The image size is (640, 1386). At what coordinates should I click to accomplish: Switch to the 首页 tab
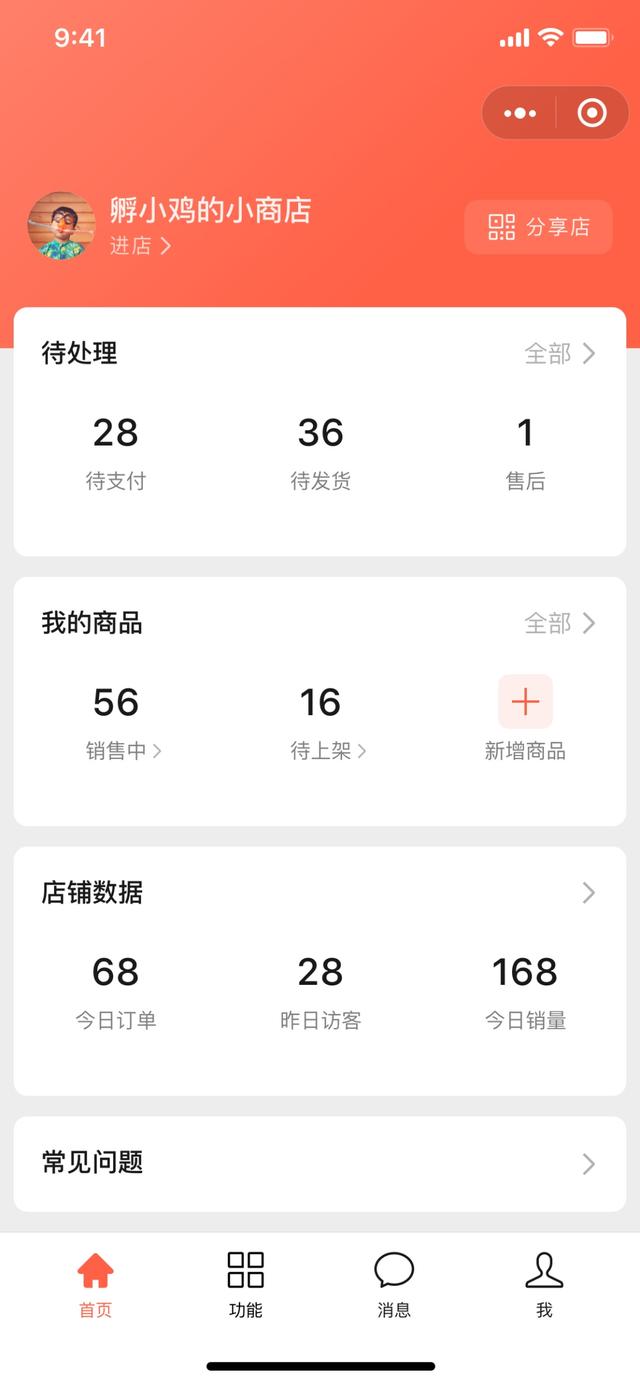click(96, 1283)
